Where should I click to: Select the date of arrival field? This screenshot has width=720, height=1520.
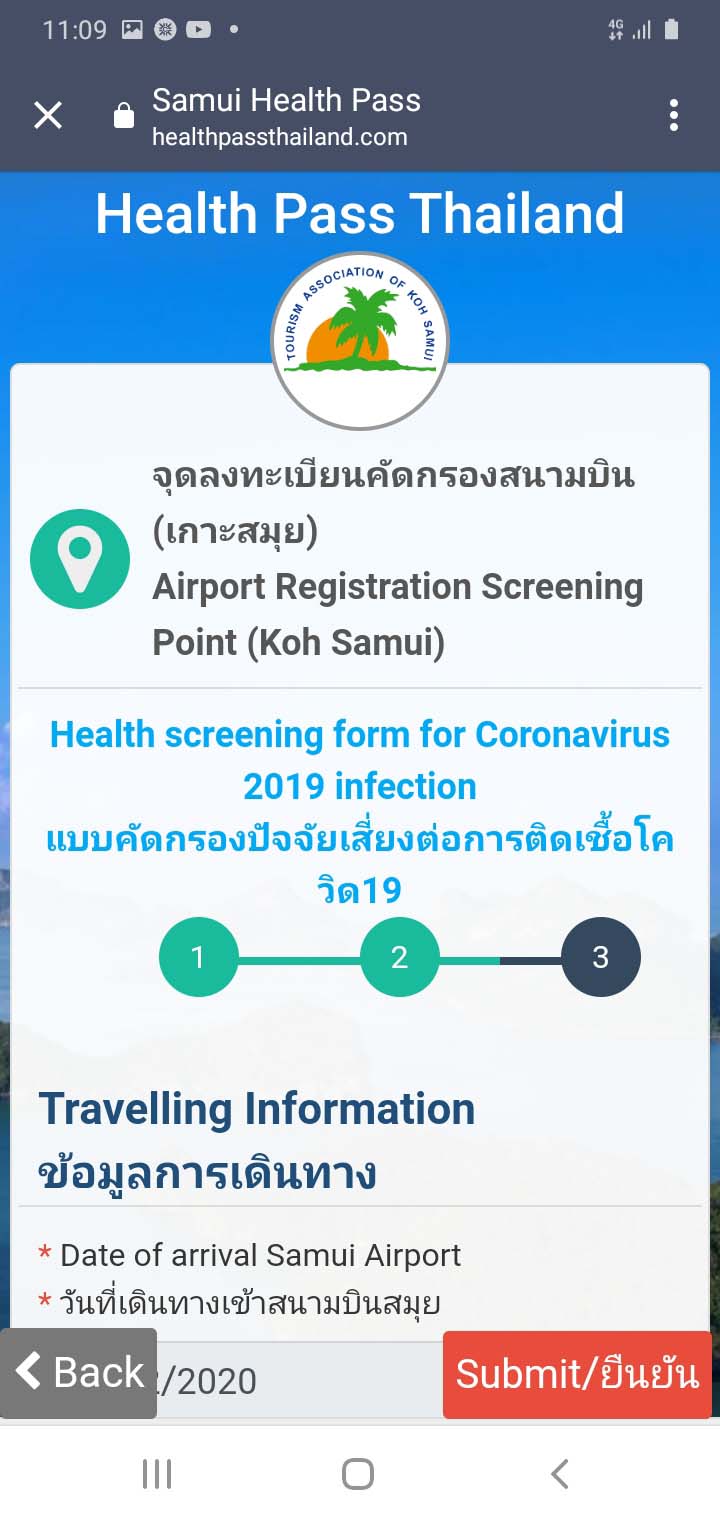(360, 1380)
